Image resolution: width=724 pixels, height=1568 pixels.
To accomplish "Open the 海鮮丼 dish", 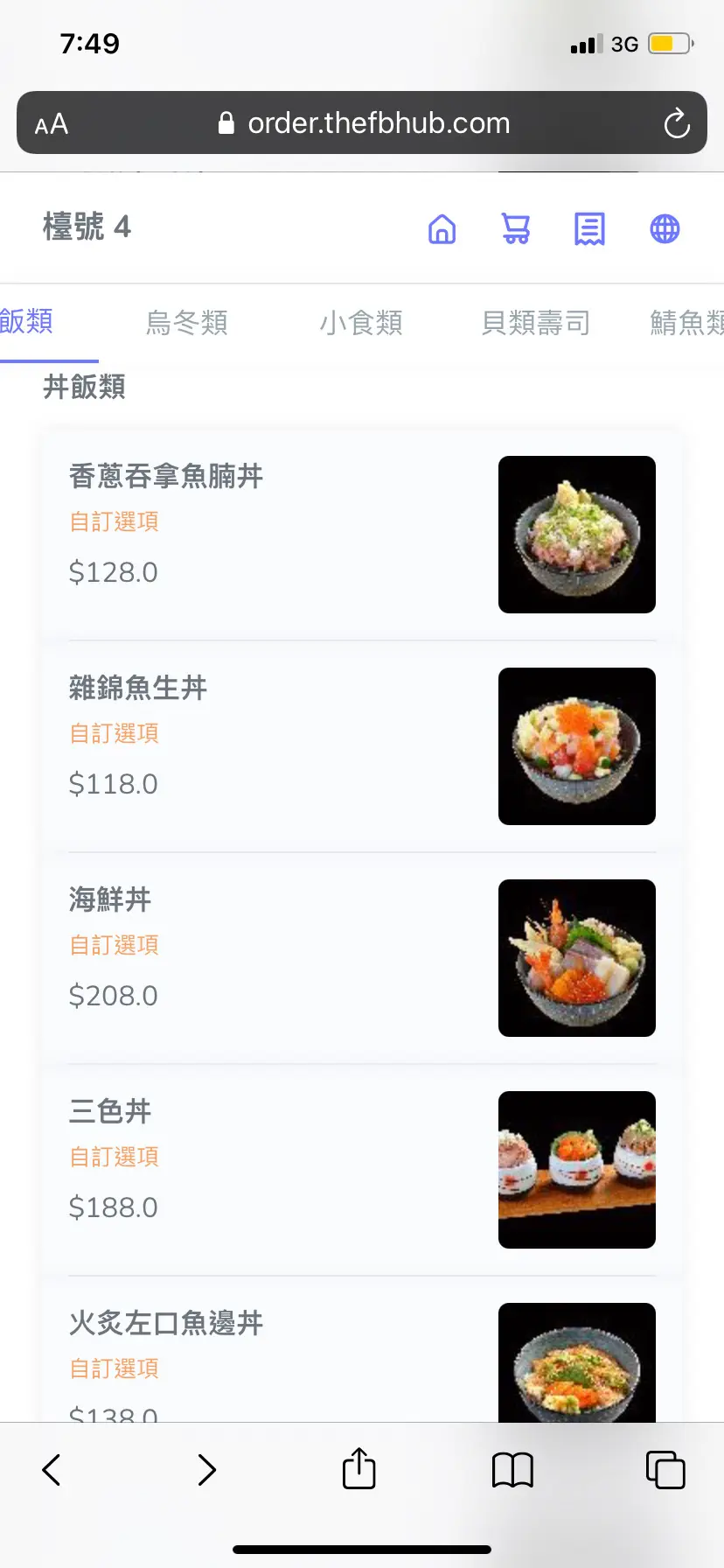I will pos(362,958).
